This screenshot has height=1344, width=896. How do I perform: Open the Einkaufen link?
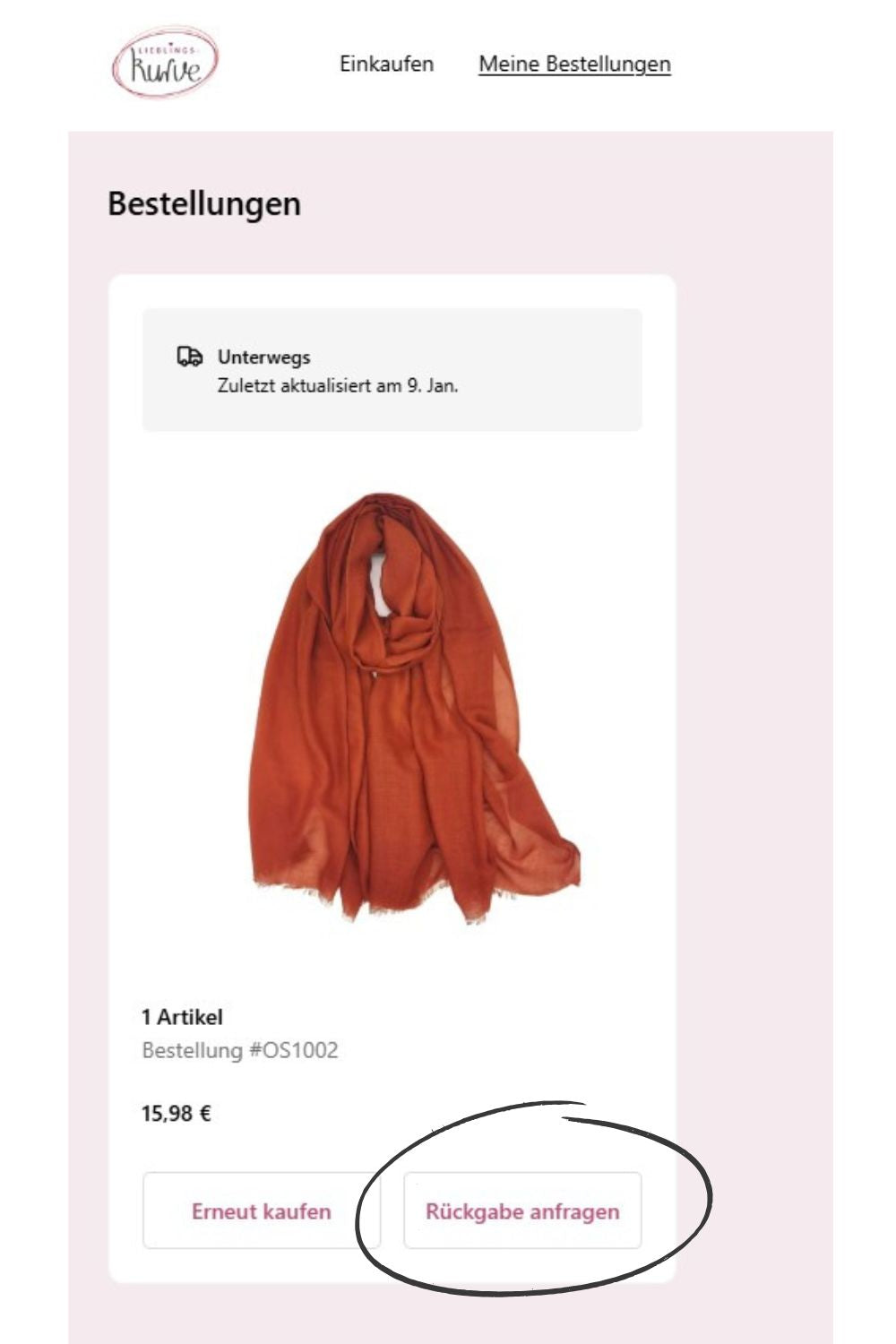point(386,64)
